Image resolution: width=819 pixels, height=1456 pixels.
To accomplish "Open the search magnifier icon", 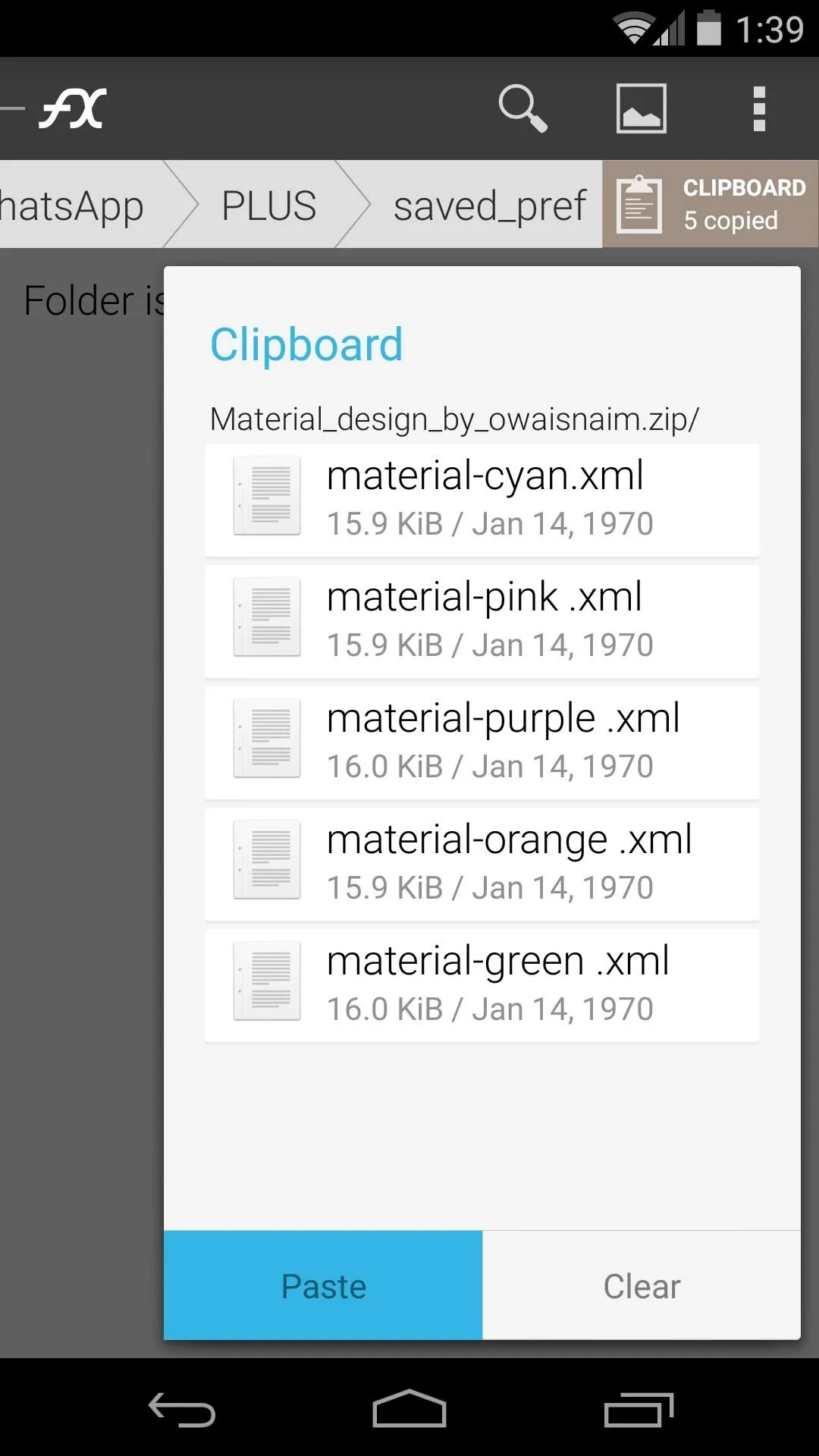I will [522, 108].
